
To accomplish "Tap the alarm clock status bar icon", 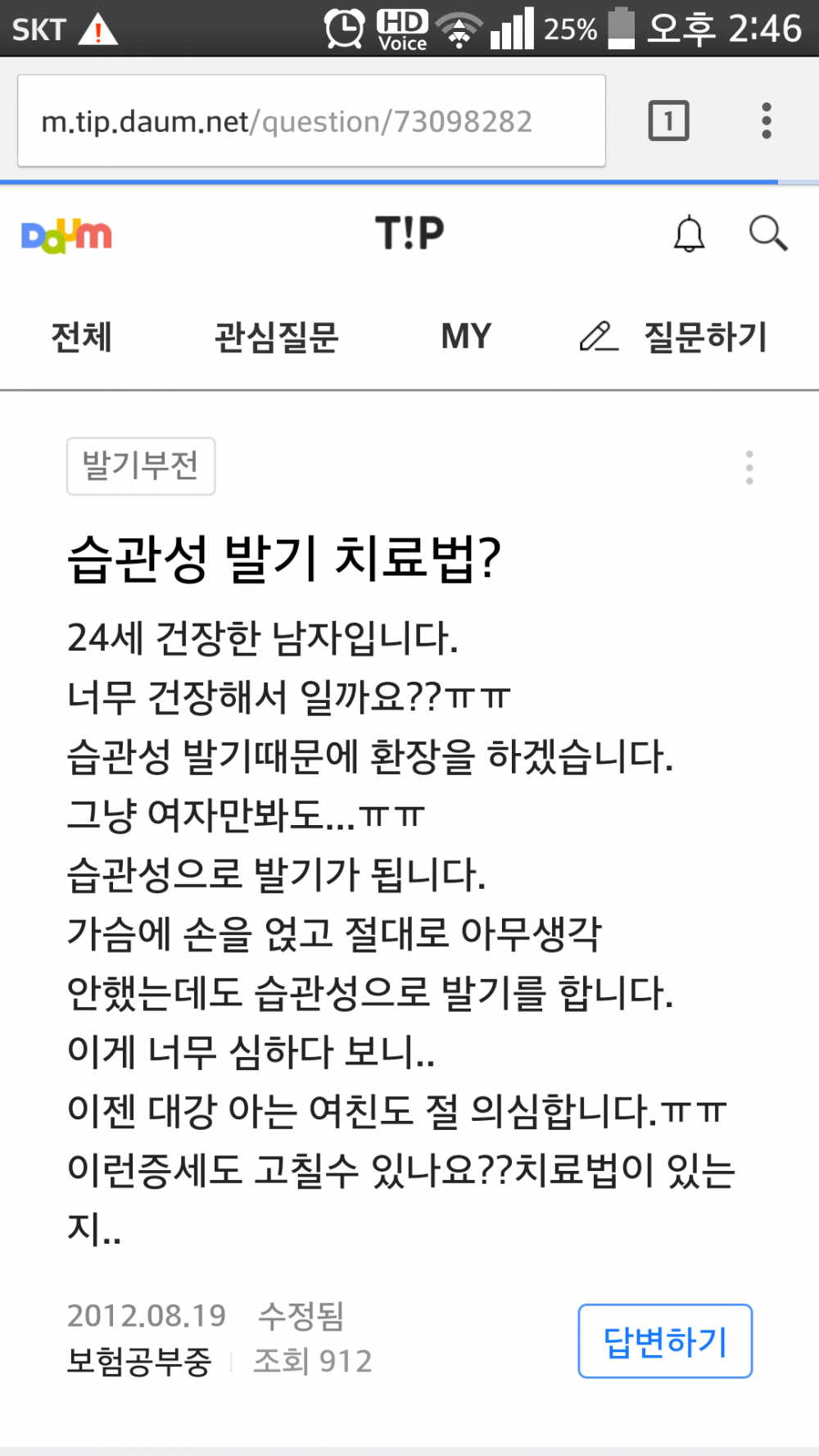I will 345,27.
